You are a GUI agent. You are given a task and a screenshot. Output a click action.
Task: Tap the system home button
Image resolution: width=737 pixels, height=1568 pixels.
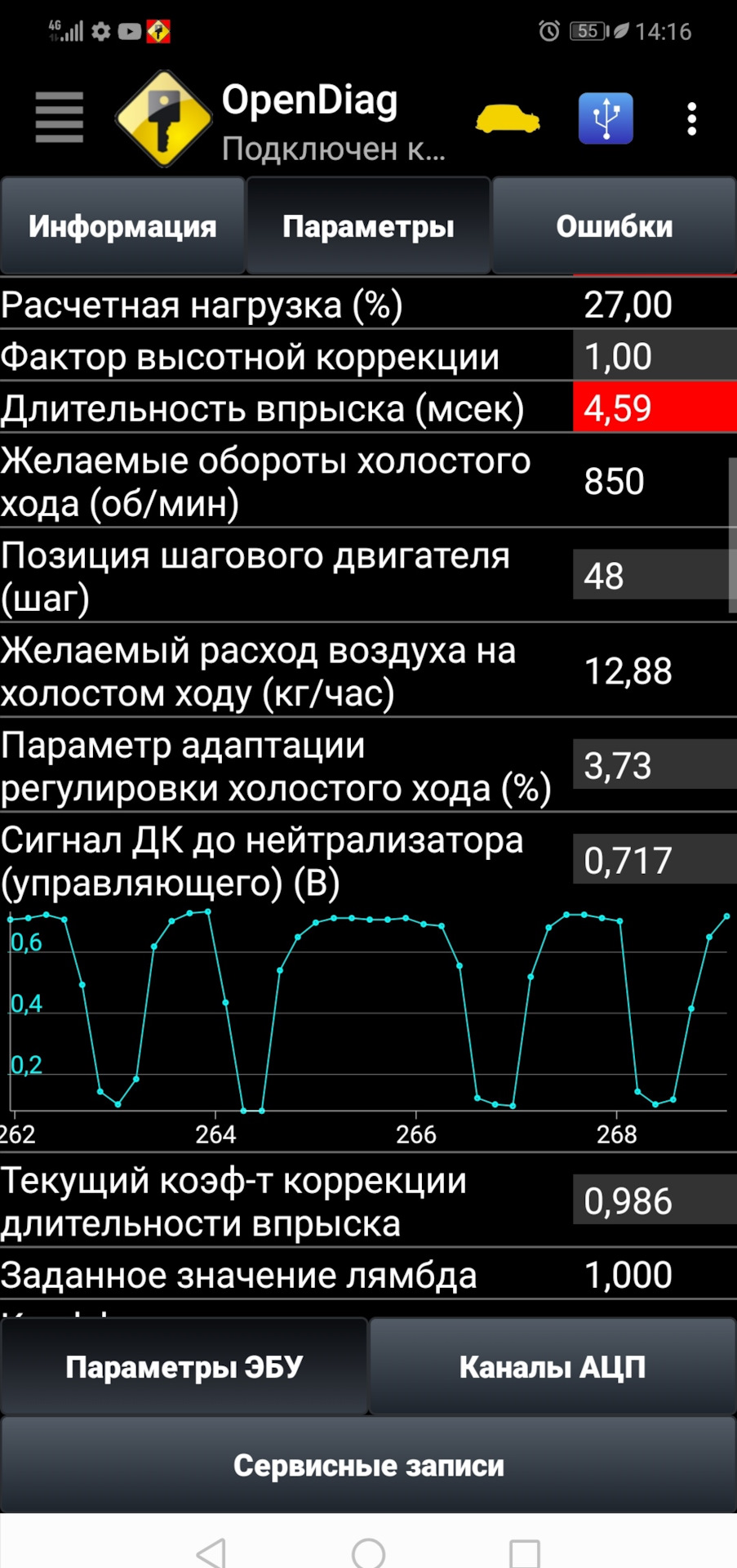click(x=368, y=1551)
